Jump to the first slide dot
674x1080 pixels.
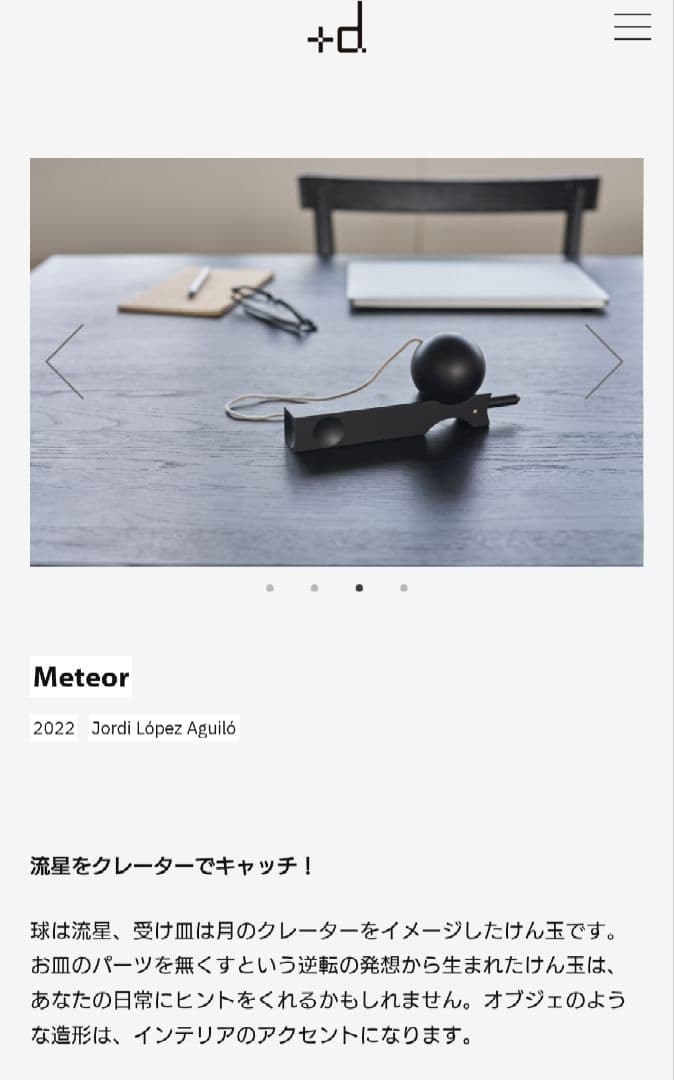pos(270,588)
